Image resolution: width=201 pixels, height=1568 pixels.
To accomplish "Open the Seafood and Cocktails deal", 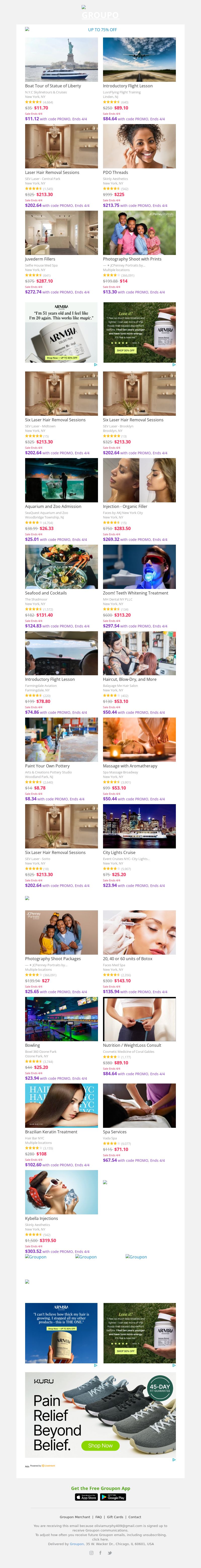I will 61,567.
